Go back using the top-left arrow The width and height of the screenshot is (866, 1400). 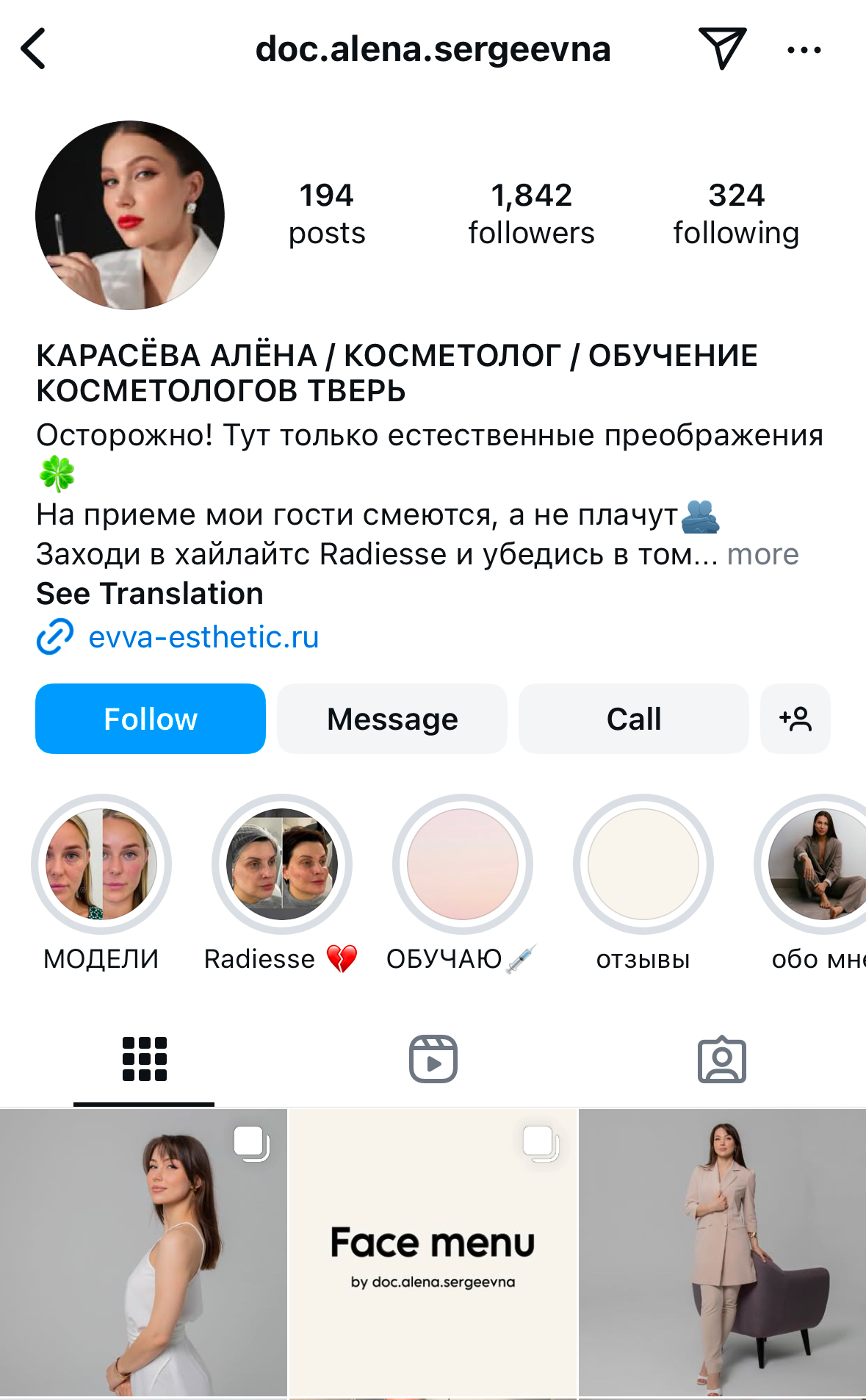(34, 49)
